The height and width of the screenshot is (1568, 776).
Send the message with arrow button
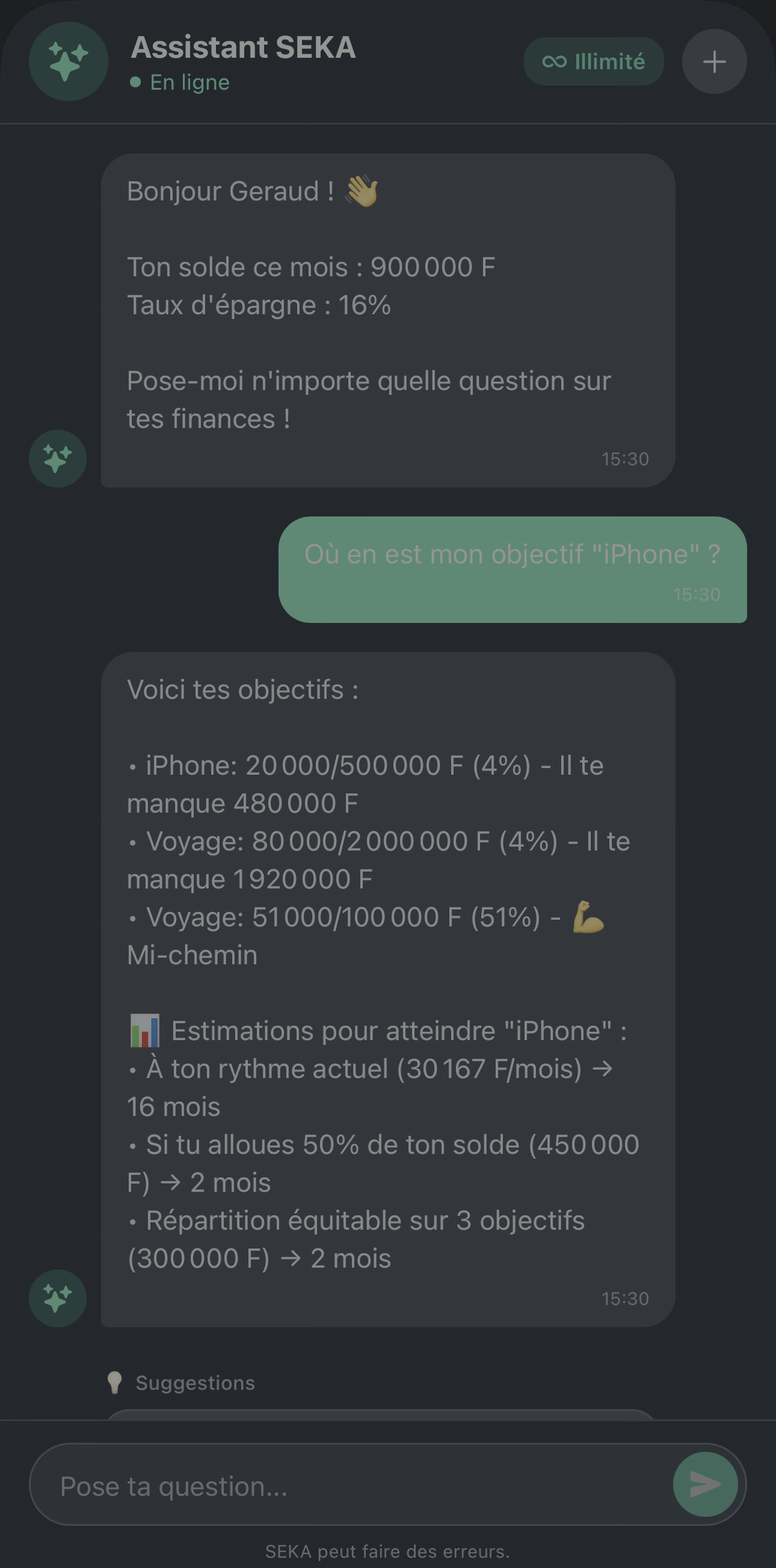(705, 1484)
